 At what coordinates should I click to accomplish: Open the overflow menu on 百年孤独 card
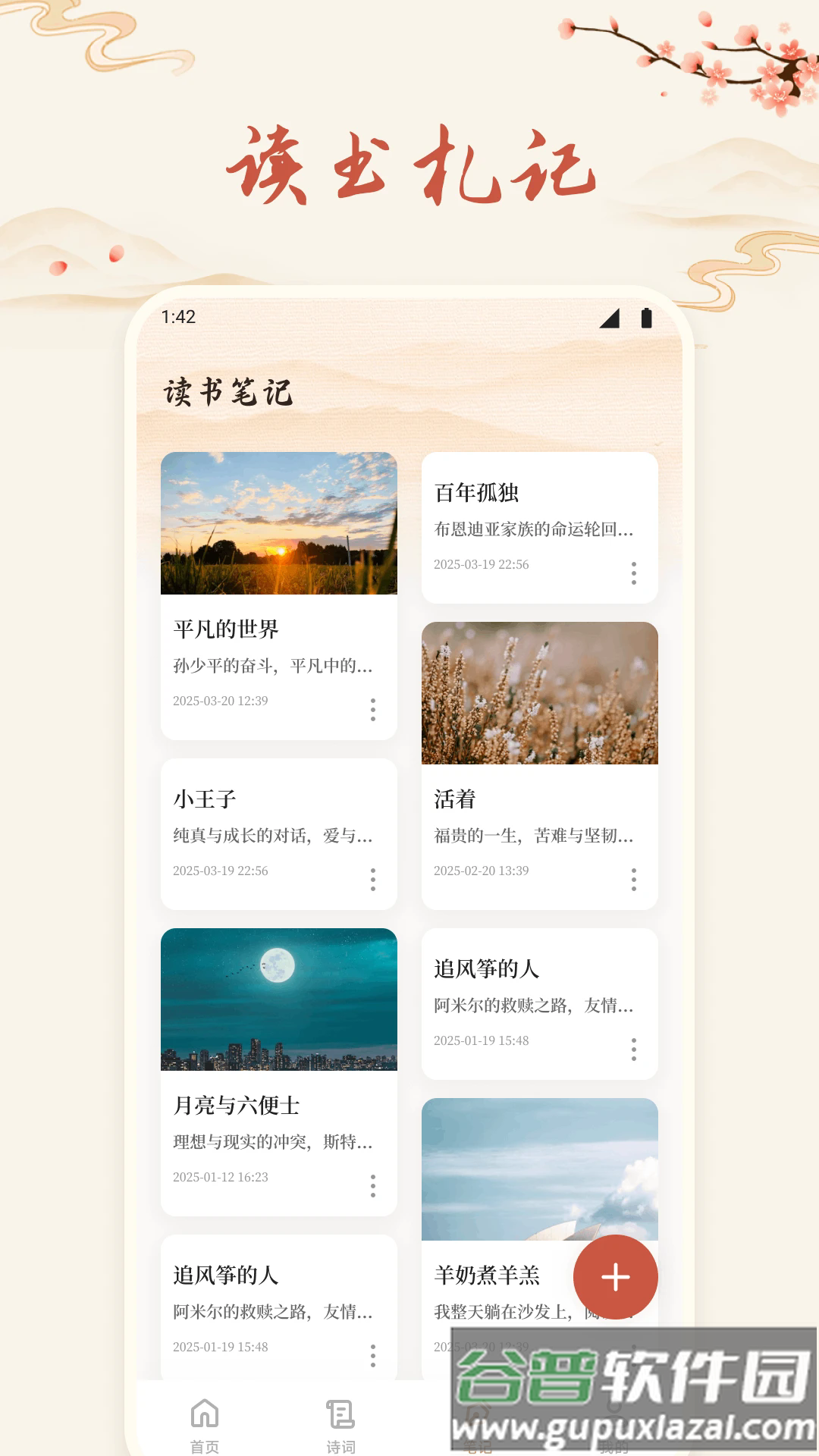pyautogui.click(x=633, y=575)
